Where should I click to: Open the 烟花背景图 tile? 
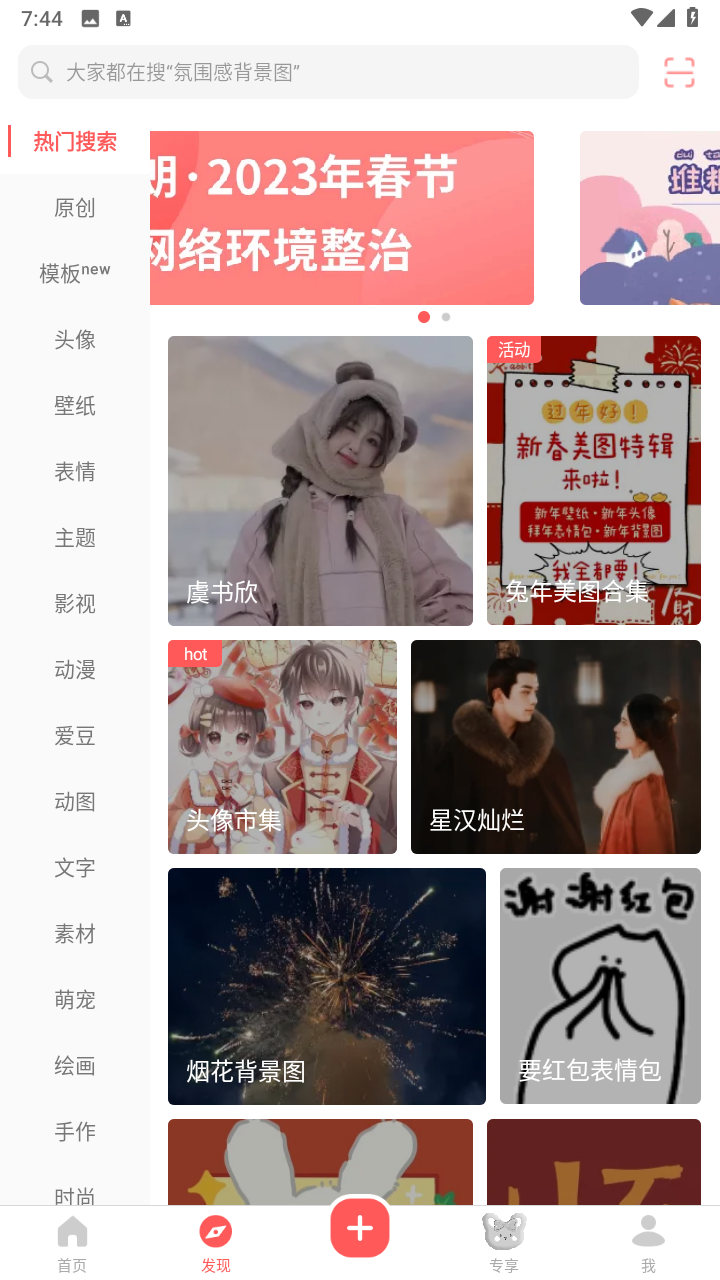[327, 986]
